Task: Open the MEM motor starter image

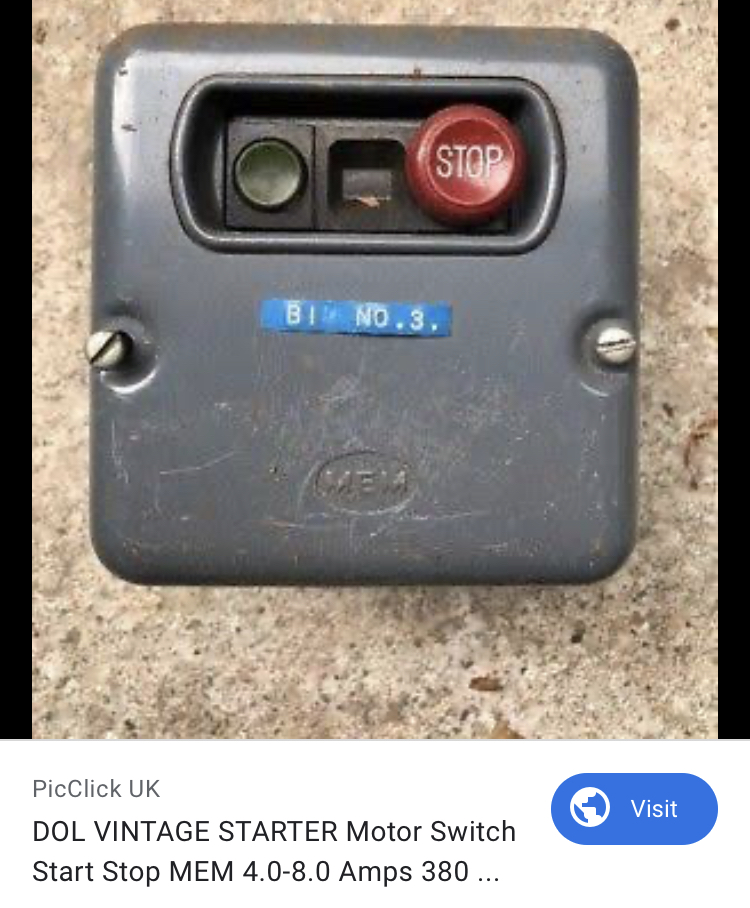Action: pos(374,369)
